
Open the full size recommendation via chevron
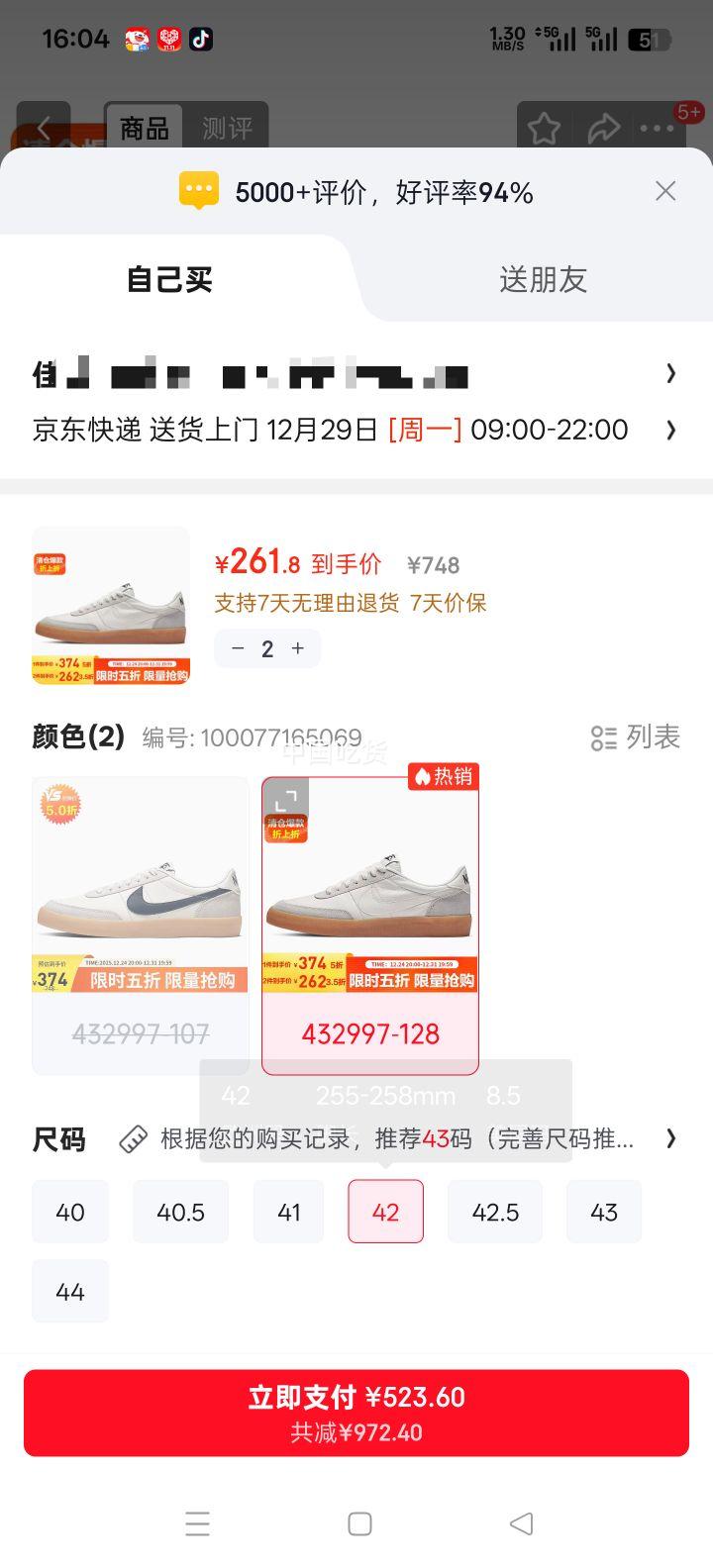pos(671,1138)
